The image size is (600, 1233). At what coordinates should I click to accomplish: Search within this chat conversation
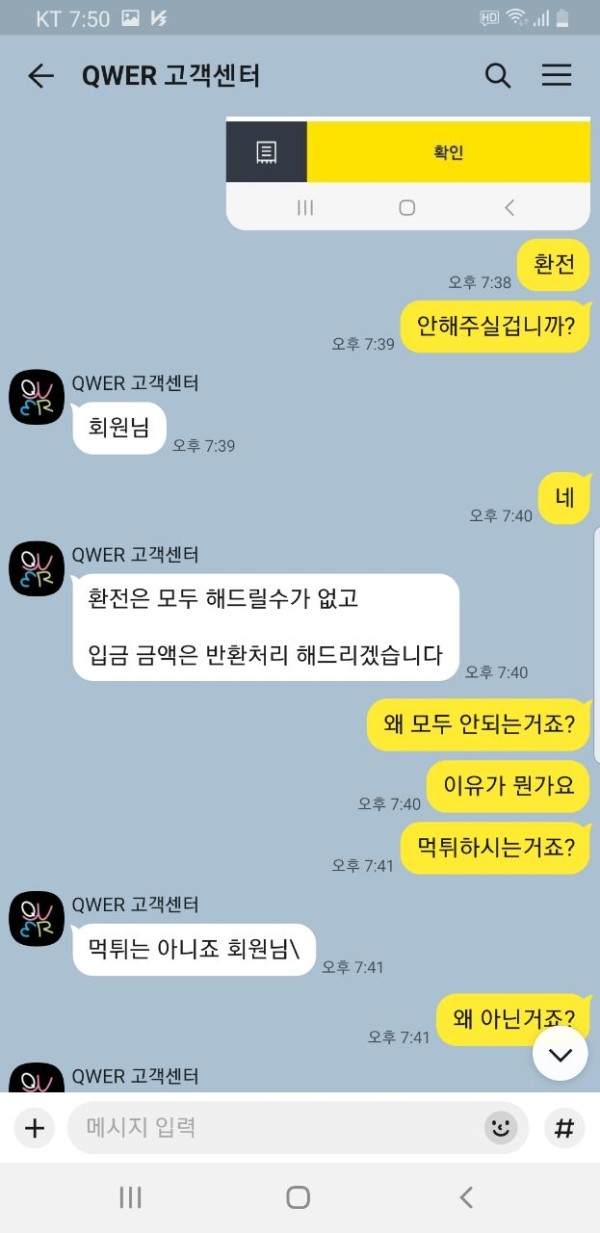pyautogui.click(x=498, y=76)
